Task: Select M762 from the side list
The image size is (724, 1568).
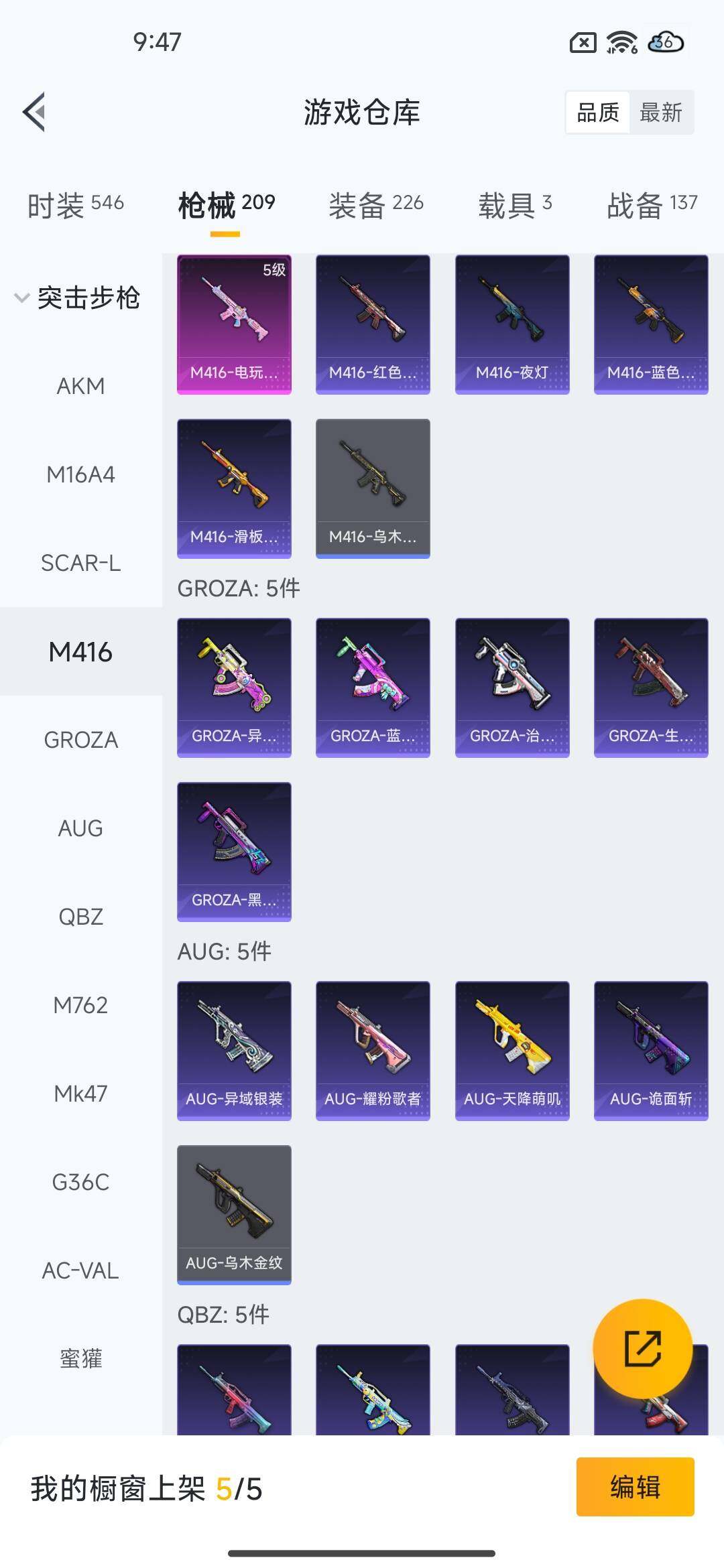Action: (x=80, y=1005)
